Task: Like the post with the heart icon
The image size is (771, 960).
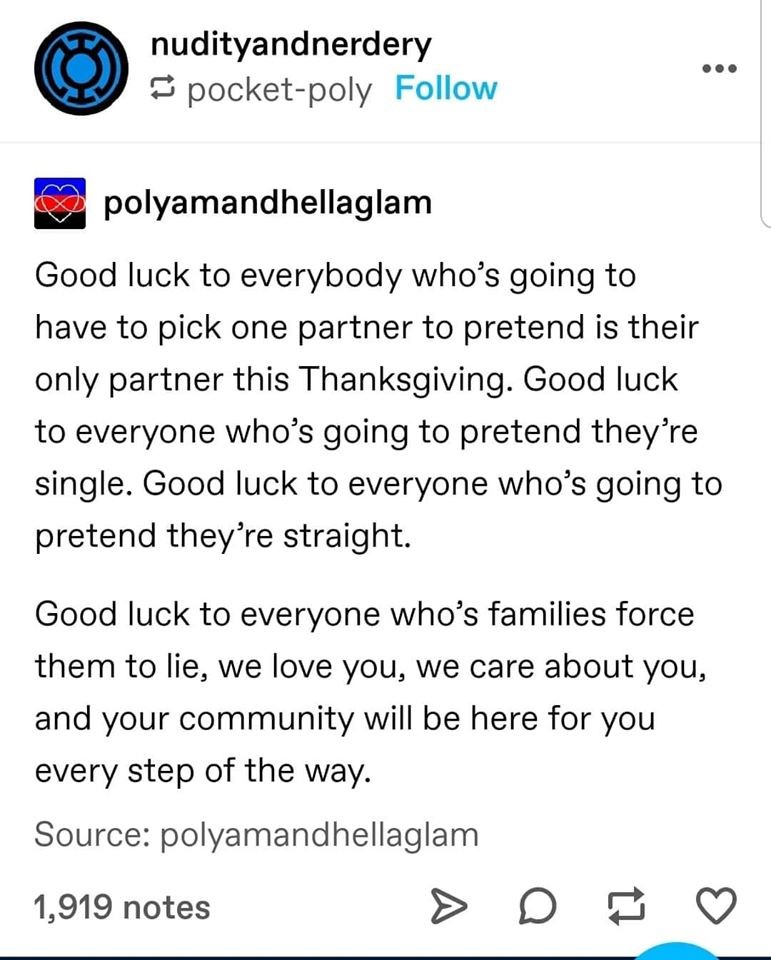Action: 715,907
